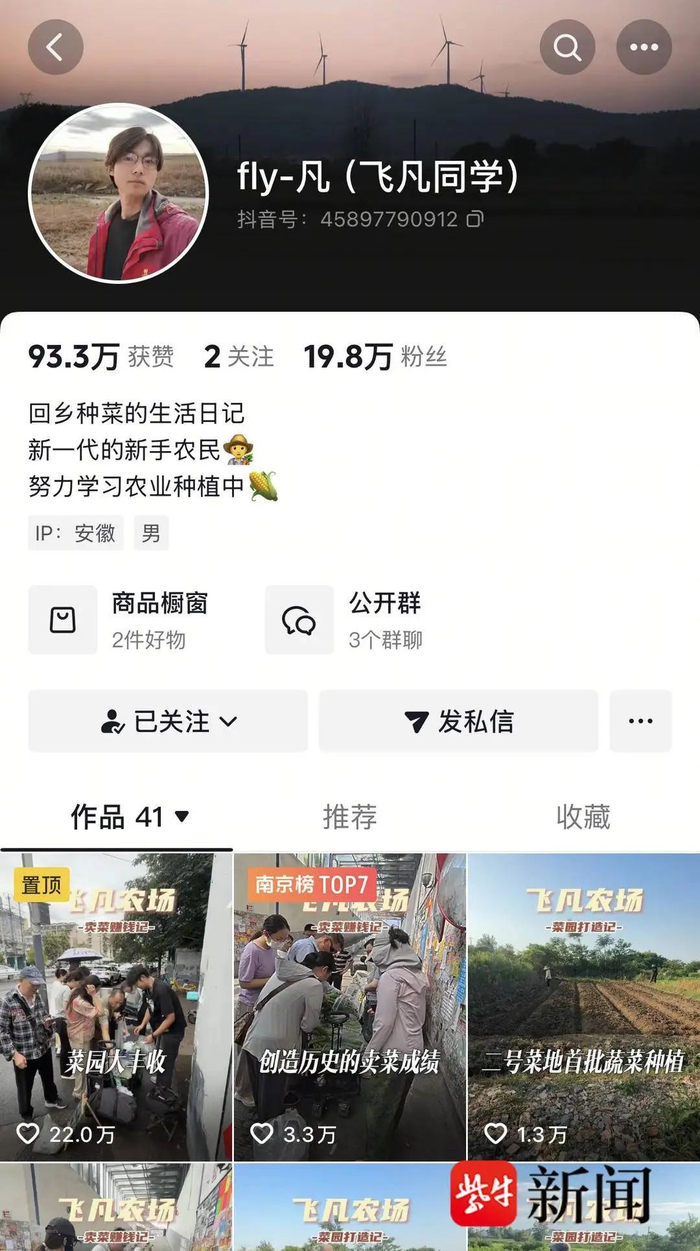The height and width of the screenshot is (1251, 700).
Task: Tap the 已关注 following button
Action: (168, 721)
